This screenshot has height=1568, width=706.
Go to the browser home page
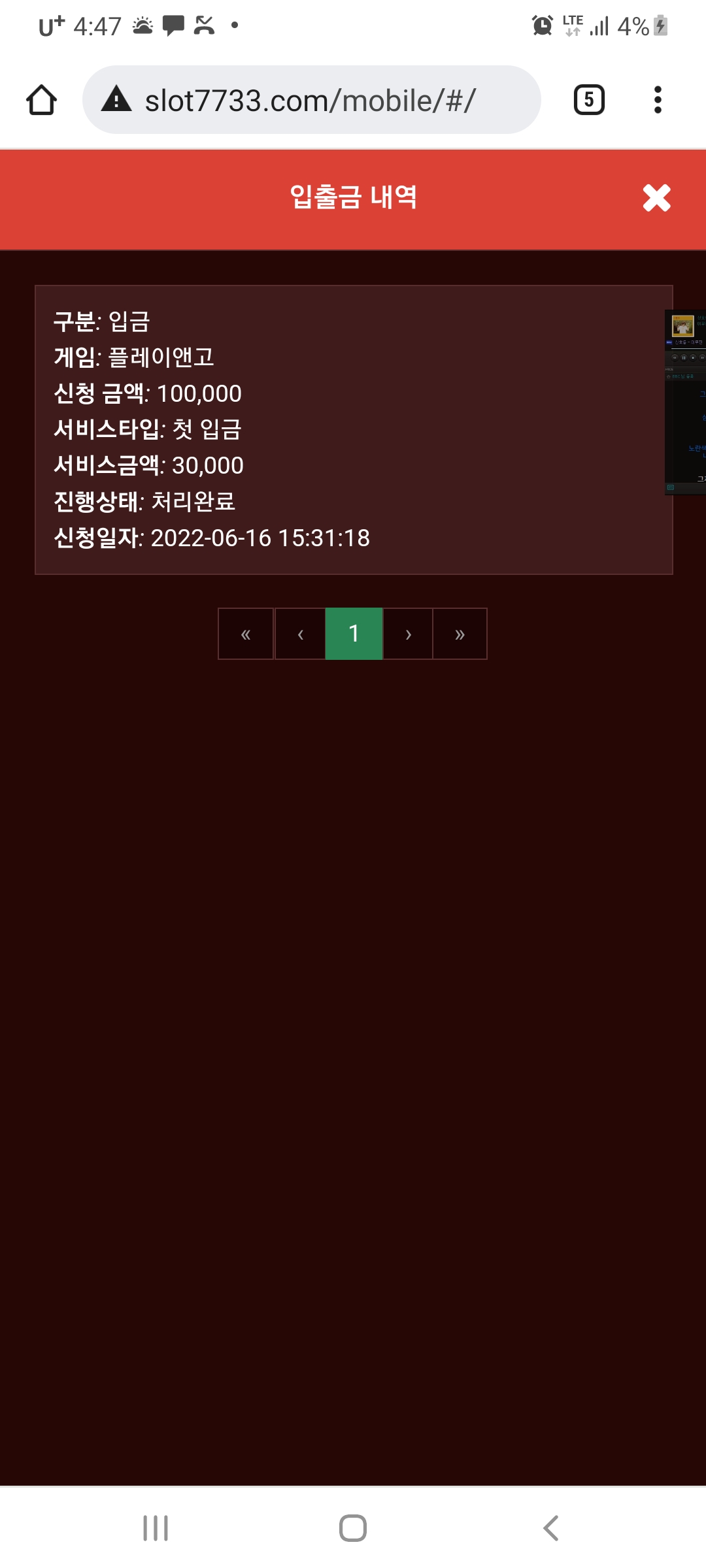pyautogui.click(x=41, y=100)
